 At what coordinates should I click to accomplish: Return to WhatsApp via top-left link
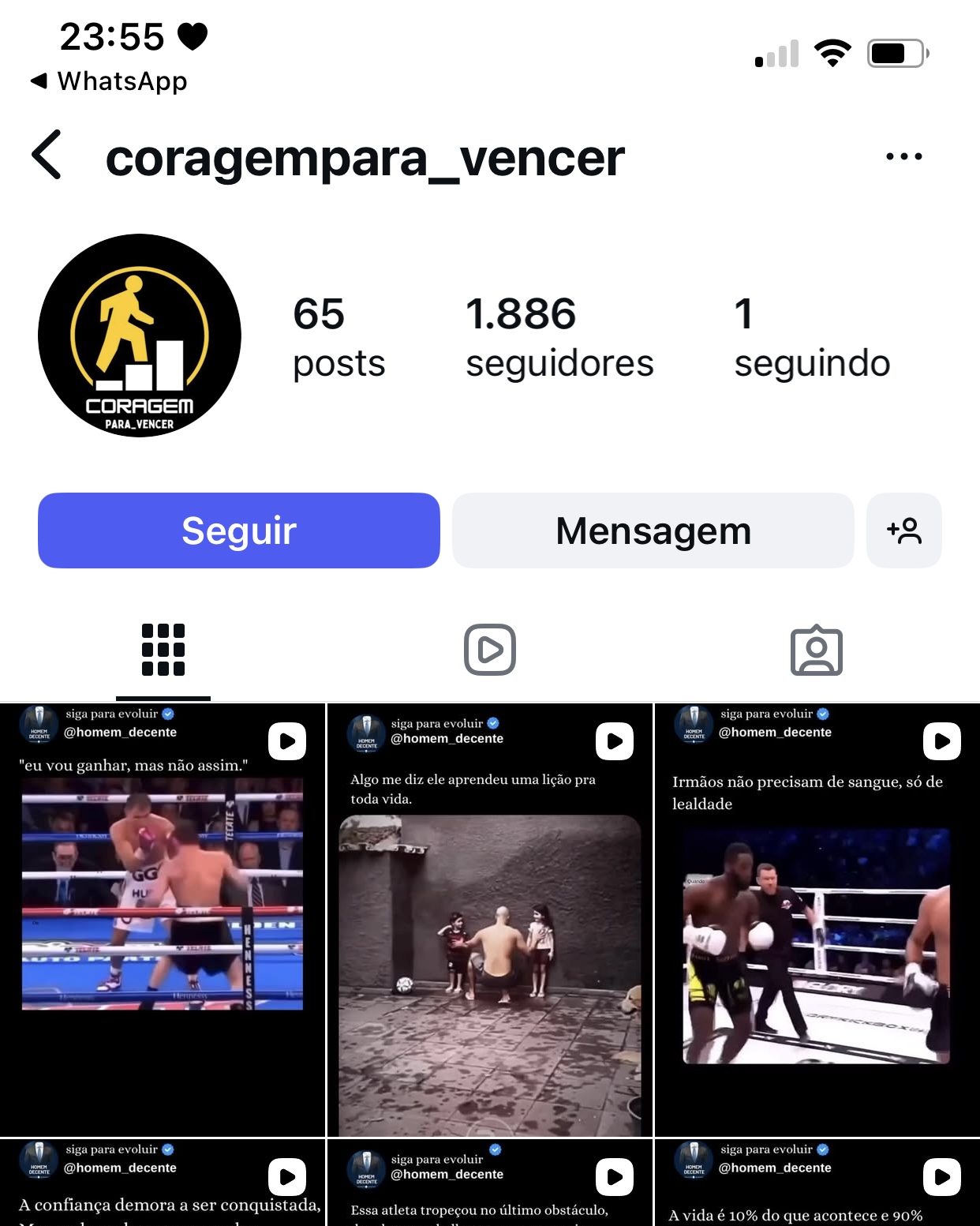(108, 81)
